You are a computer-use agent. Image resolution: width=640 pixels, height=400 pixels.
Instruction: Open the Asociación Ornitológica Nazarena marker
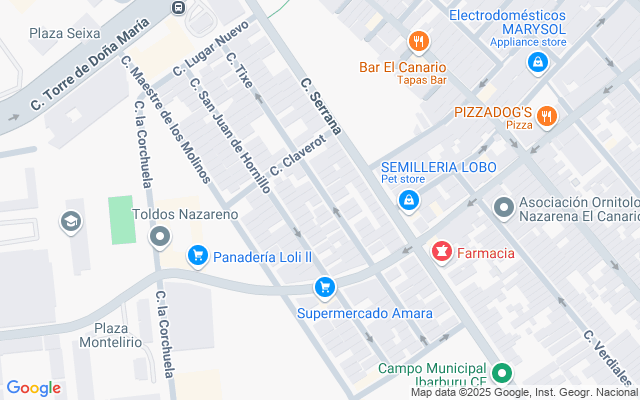[x=504, y=207]
